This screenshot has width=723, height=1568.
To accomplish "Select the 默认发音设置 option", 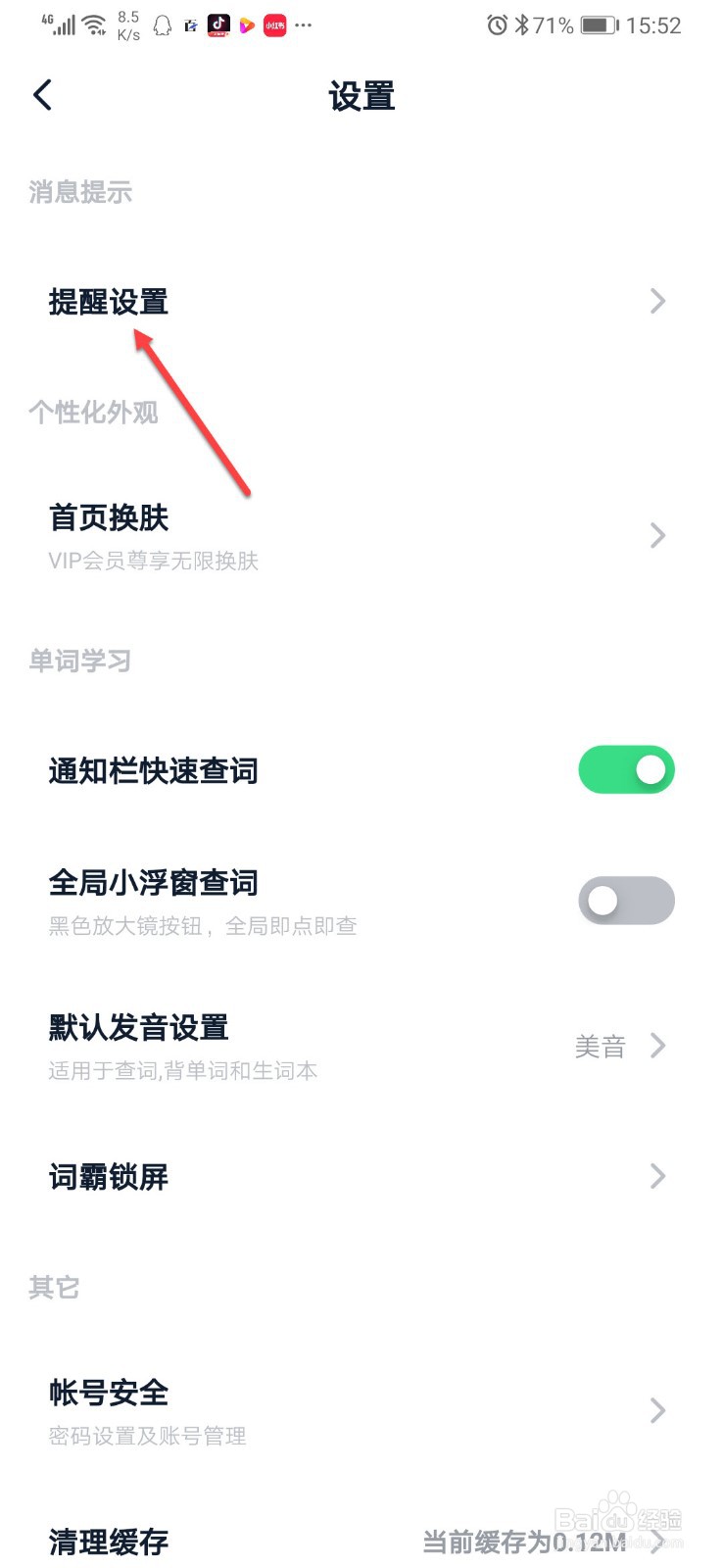I will pyautogui.click(x=138, y=1028).
